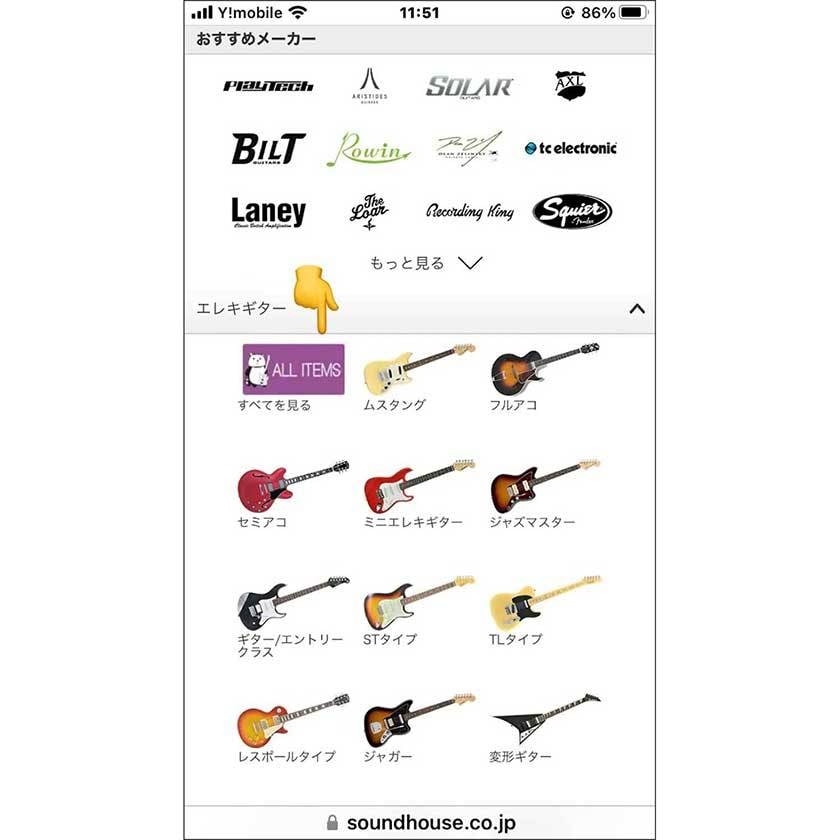Viewport: 840px width, 840px height.
Task: Open the PlayTech maker logo
Action: 268,86
